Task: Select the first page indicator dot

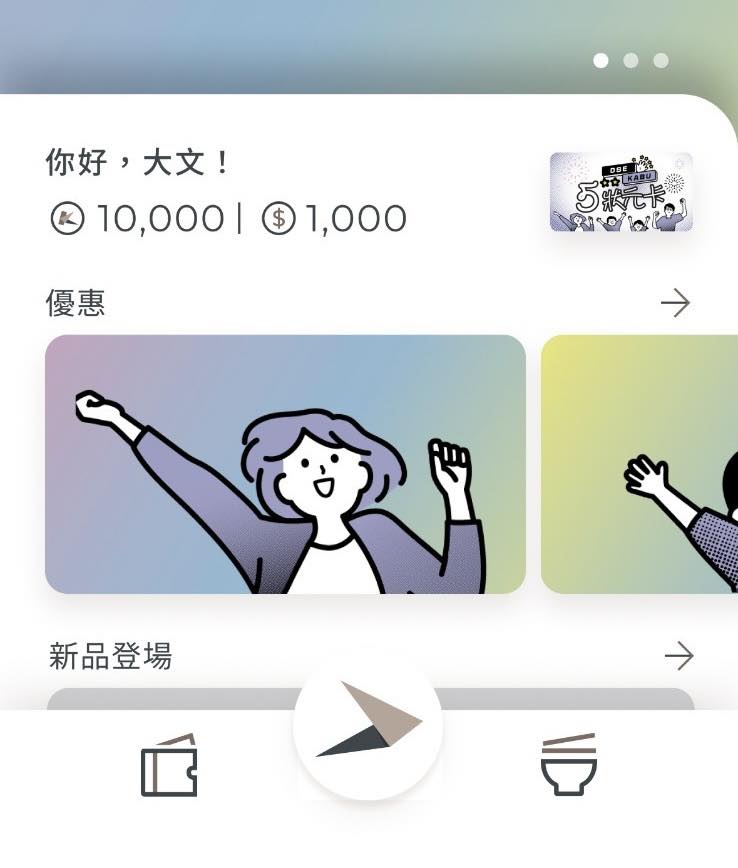Action: click(x=601, y=61)
